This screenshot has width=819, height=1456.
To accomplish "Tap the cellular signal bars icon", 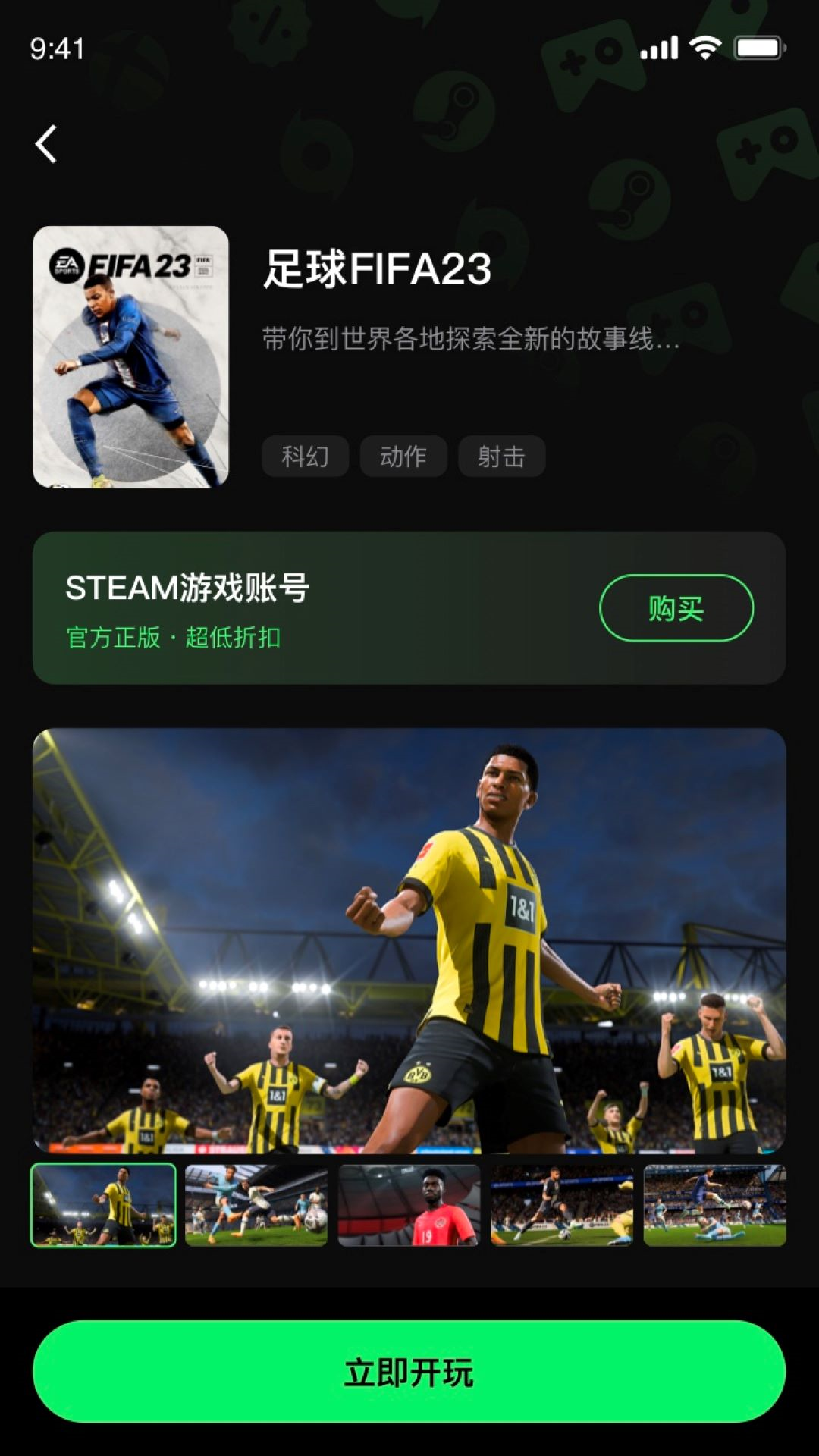I will click(x=659, y=47).
